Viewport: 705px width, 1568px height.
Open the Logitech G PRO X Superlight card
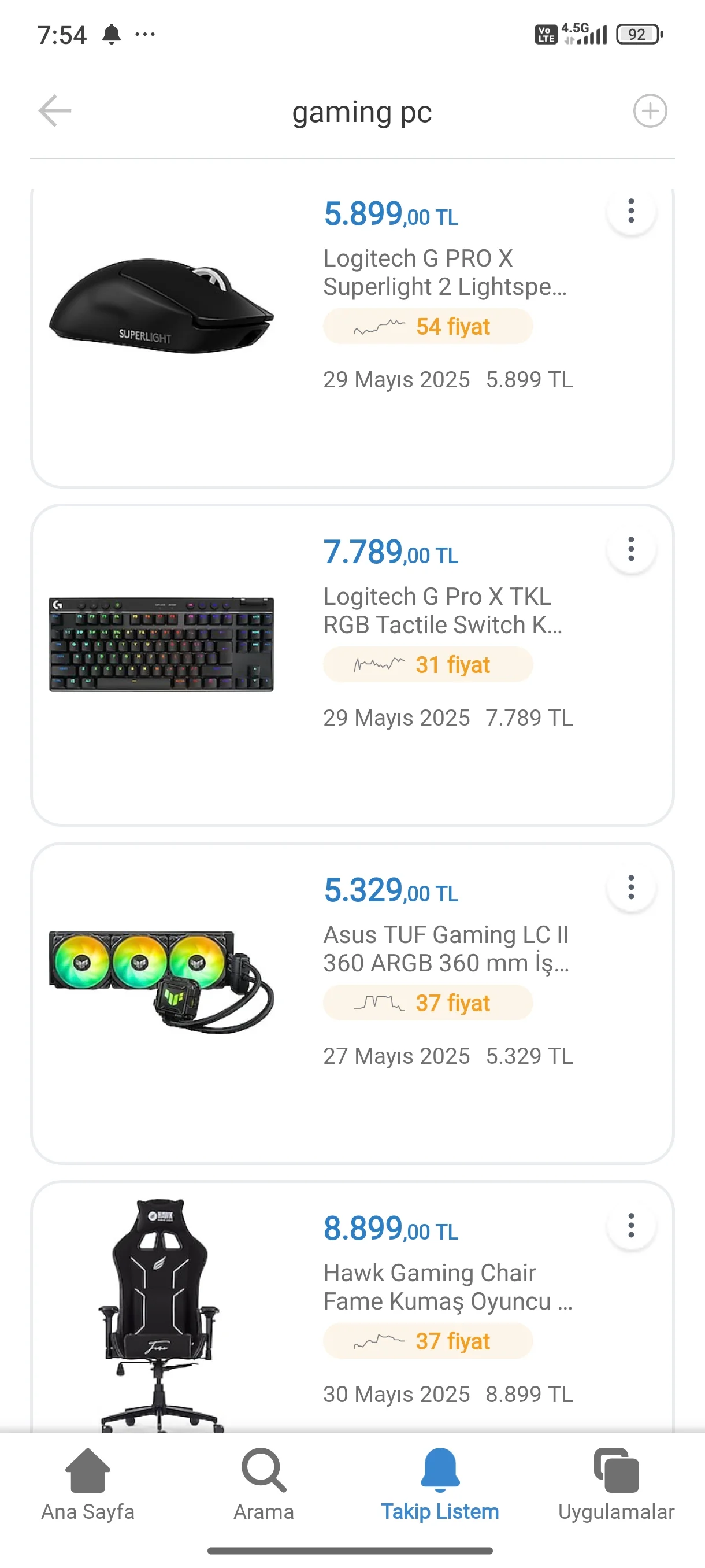(161, 304)
